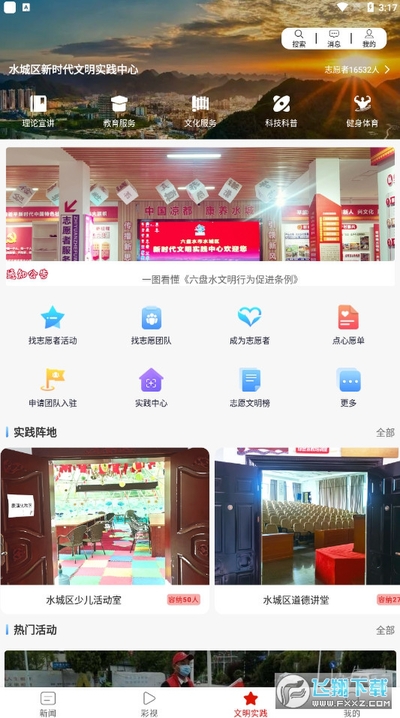View all under 实践阵地

coord(385,432)
